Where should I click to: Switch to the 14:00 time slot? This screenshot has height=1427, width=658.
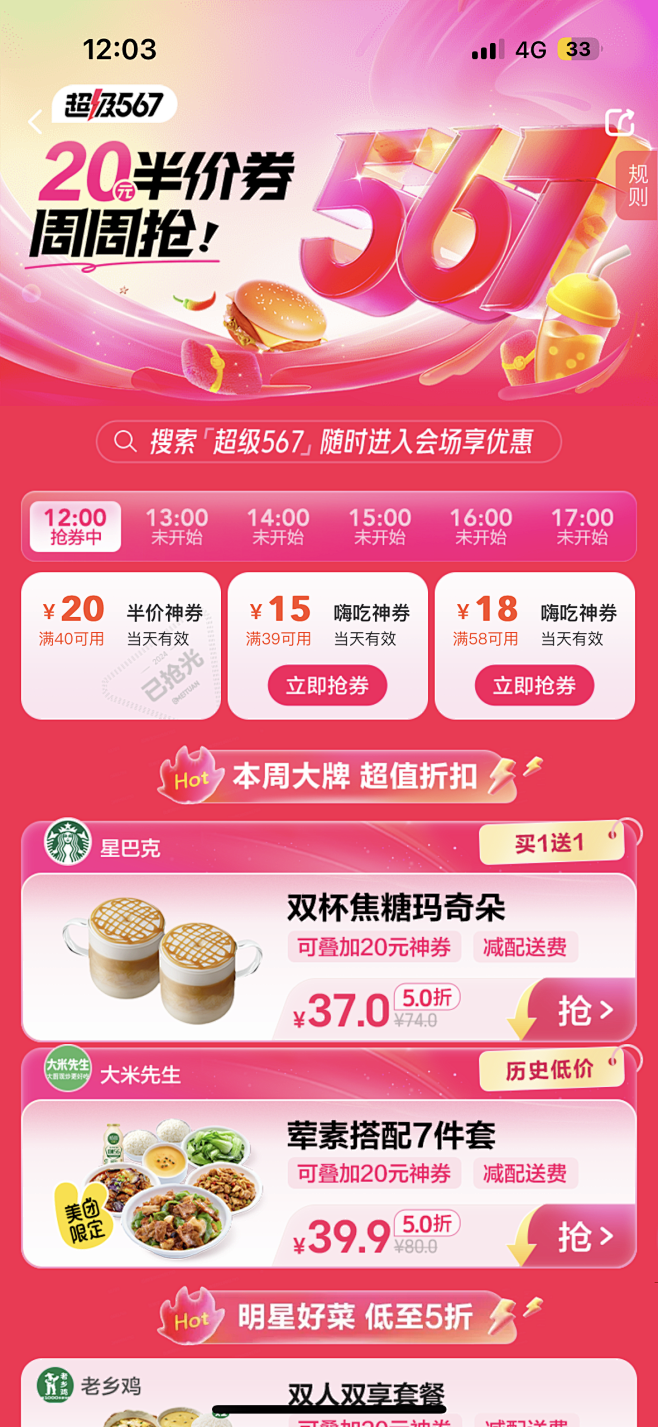click(278, 526)
